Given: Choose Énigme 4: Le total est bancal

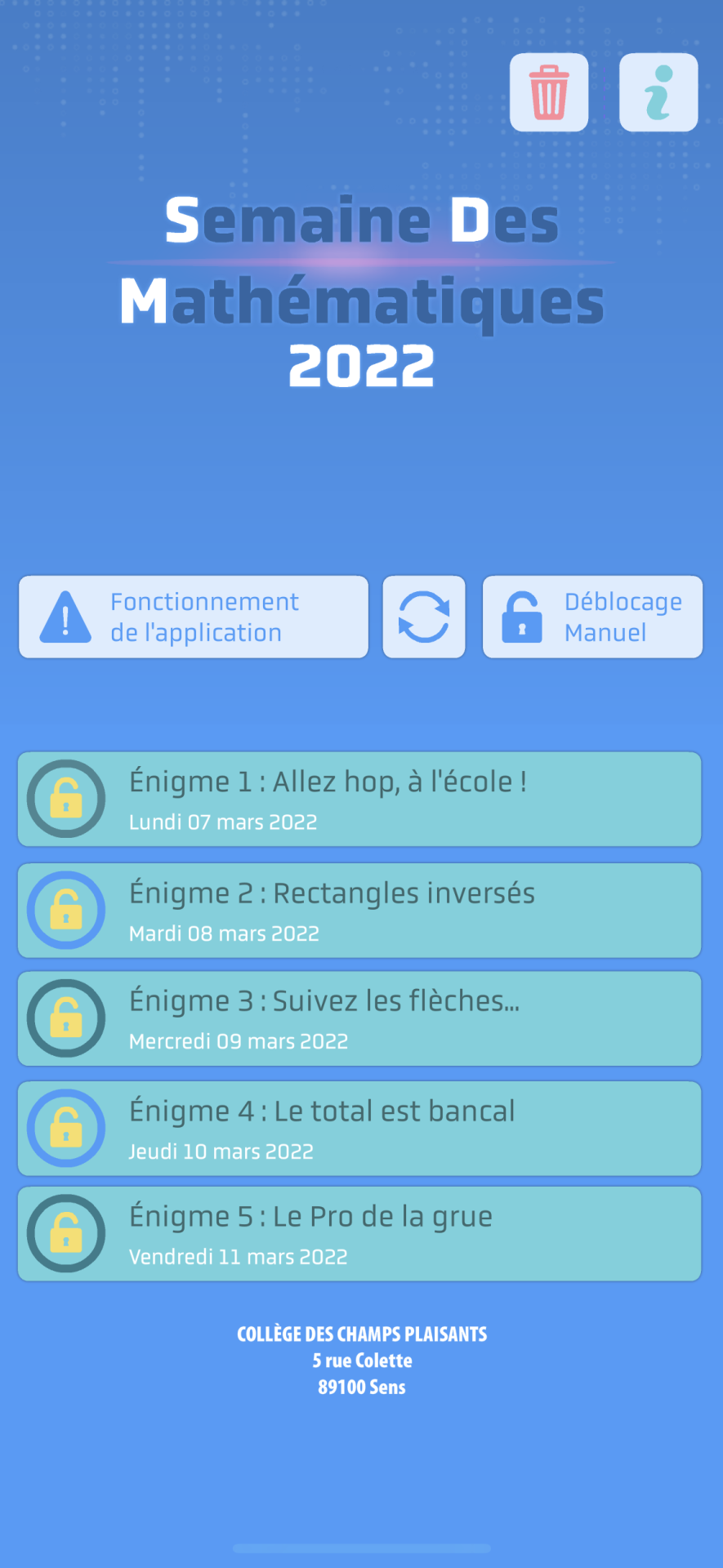Looking at the screenshot, I should pos(359,1129).
